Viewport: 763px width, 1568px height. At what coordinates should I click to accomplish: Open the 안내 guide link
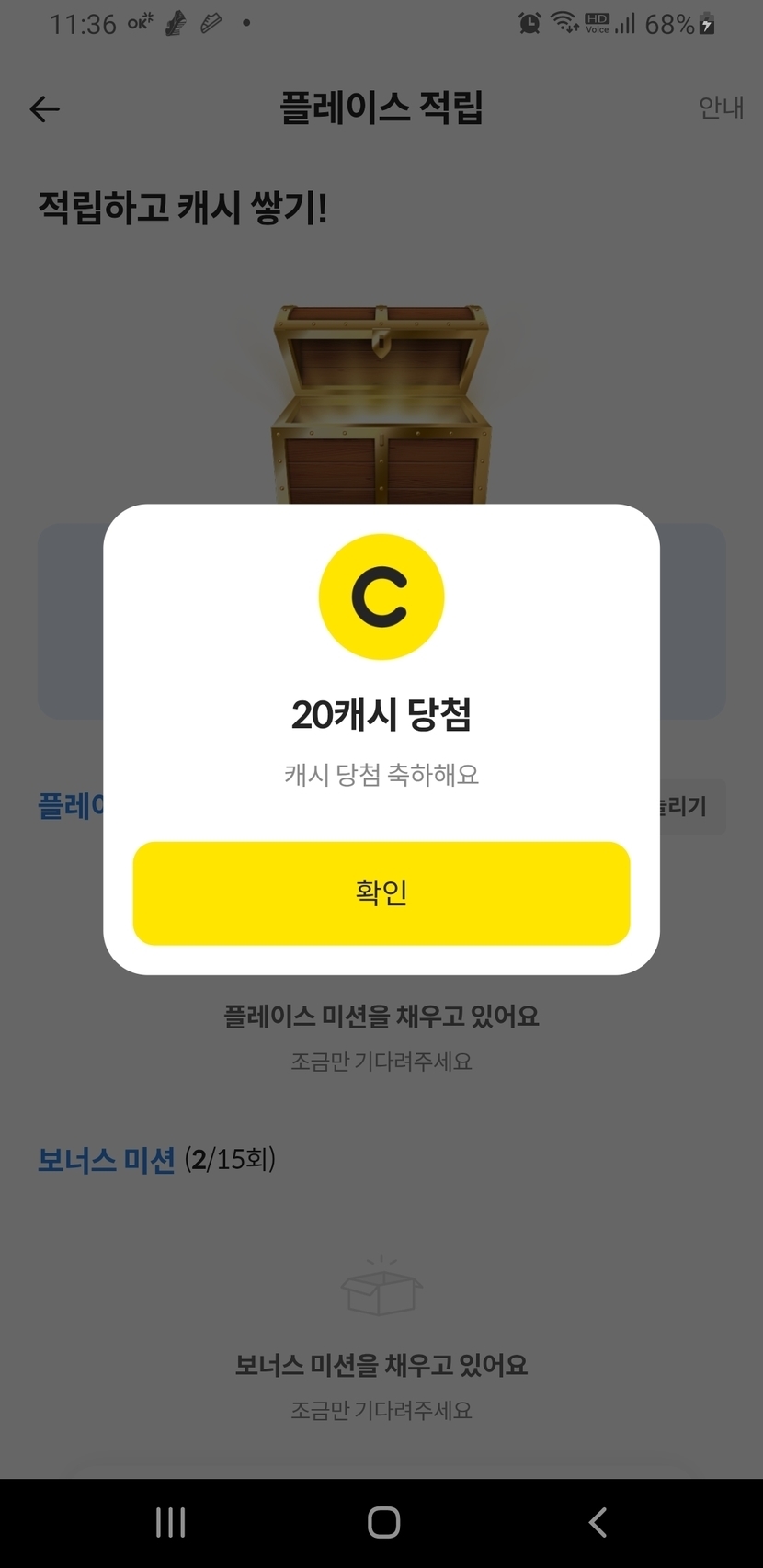tap(721, 108)
